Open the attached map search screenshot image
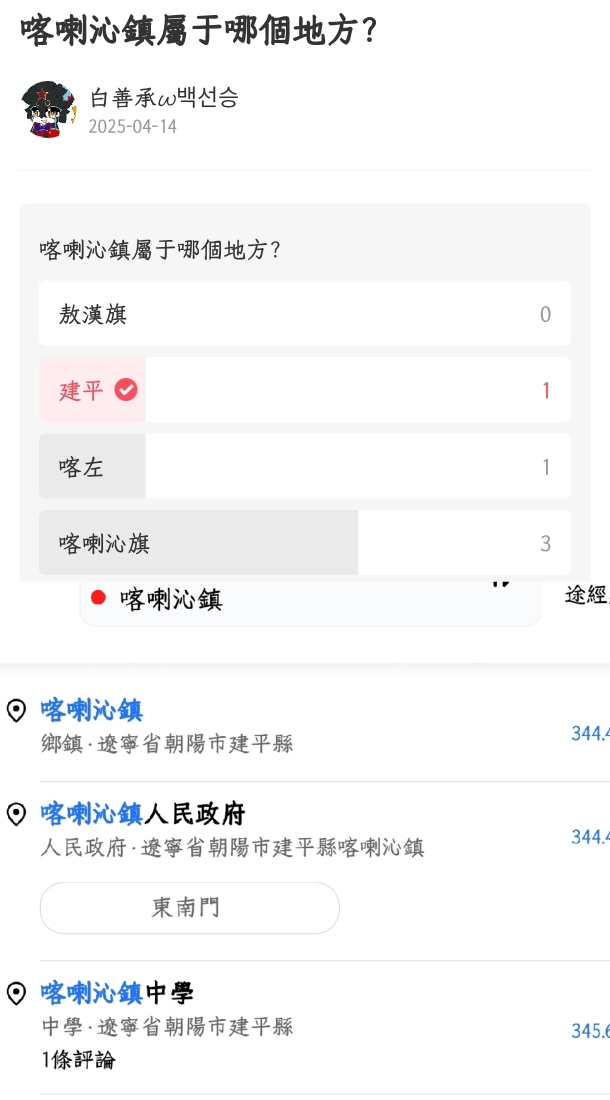Viewport: 610px width, 1100px height. click(x=304, y=840)
